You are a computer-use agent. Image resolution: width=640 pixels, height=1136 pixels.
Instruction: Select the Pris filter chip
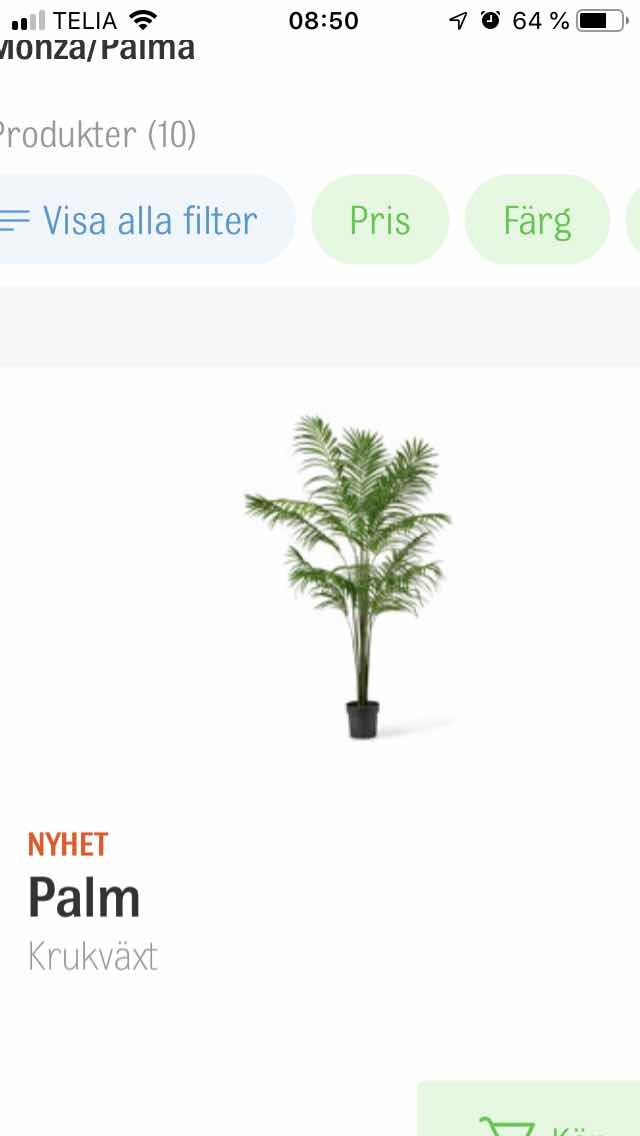tap(380, 220)
